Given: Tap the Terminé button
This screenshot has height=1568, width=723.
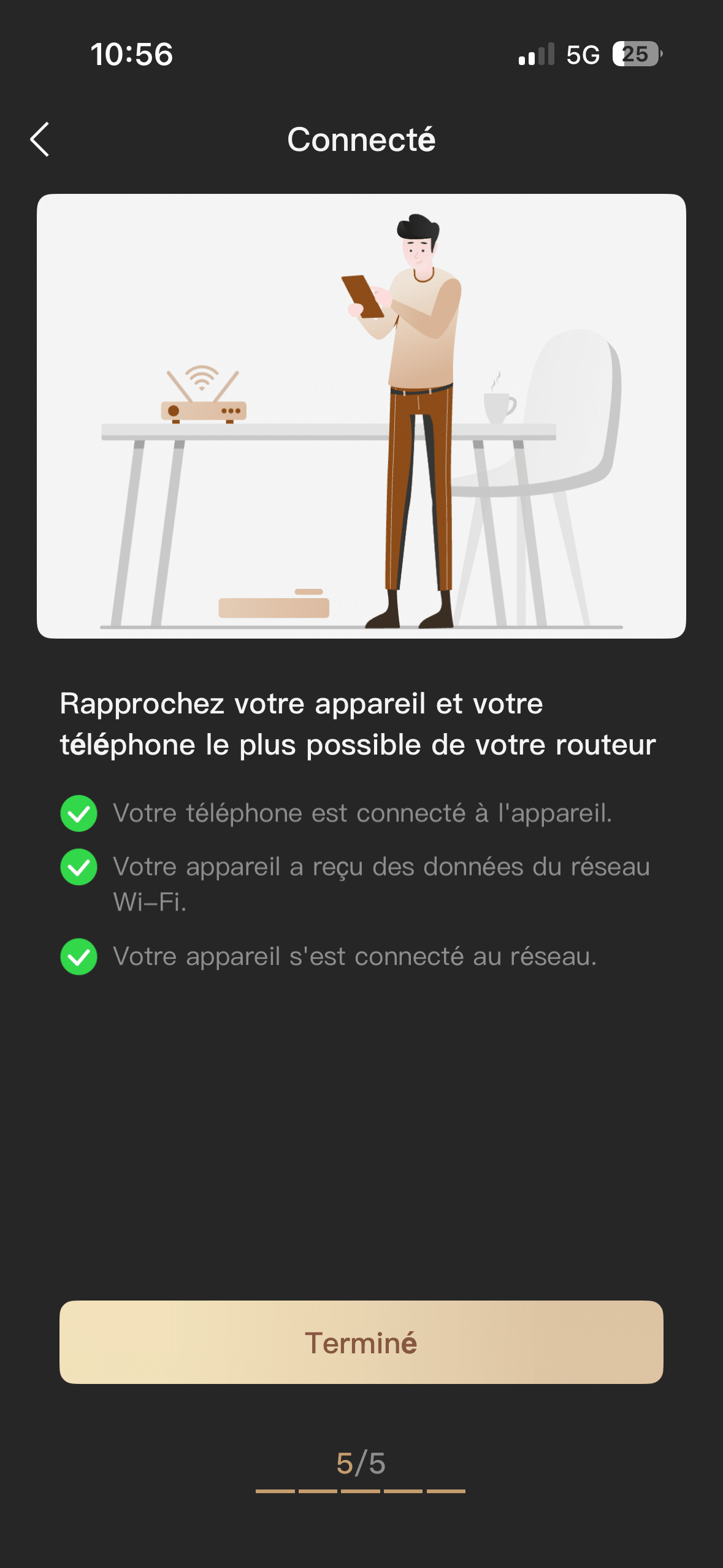Looking at the screenshot, I should point(361,1342).
